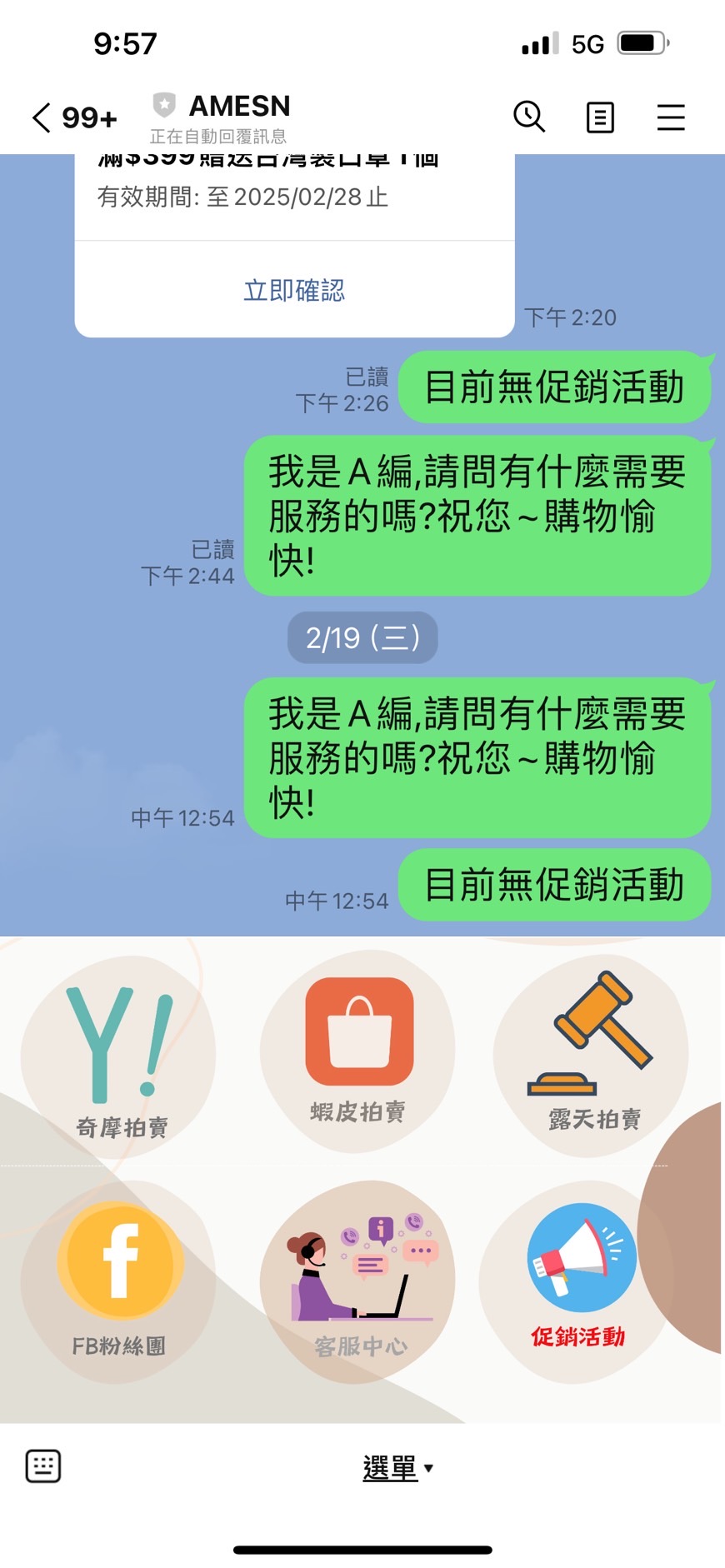
Task: Open 奇摩拍賣 from the rich menu
Action: coord(119,1056)
